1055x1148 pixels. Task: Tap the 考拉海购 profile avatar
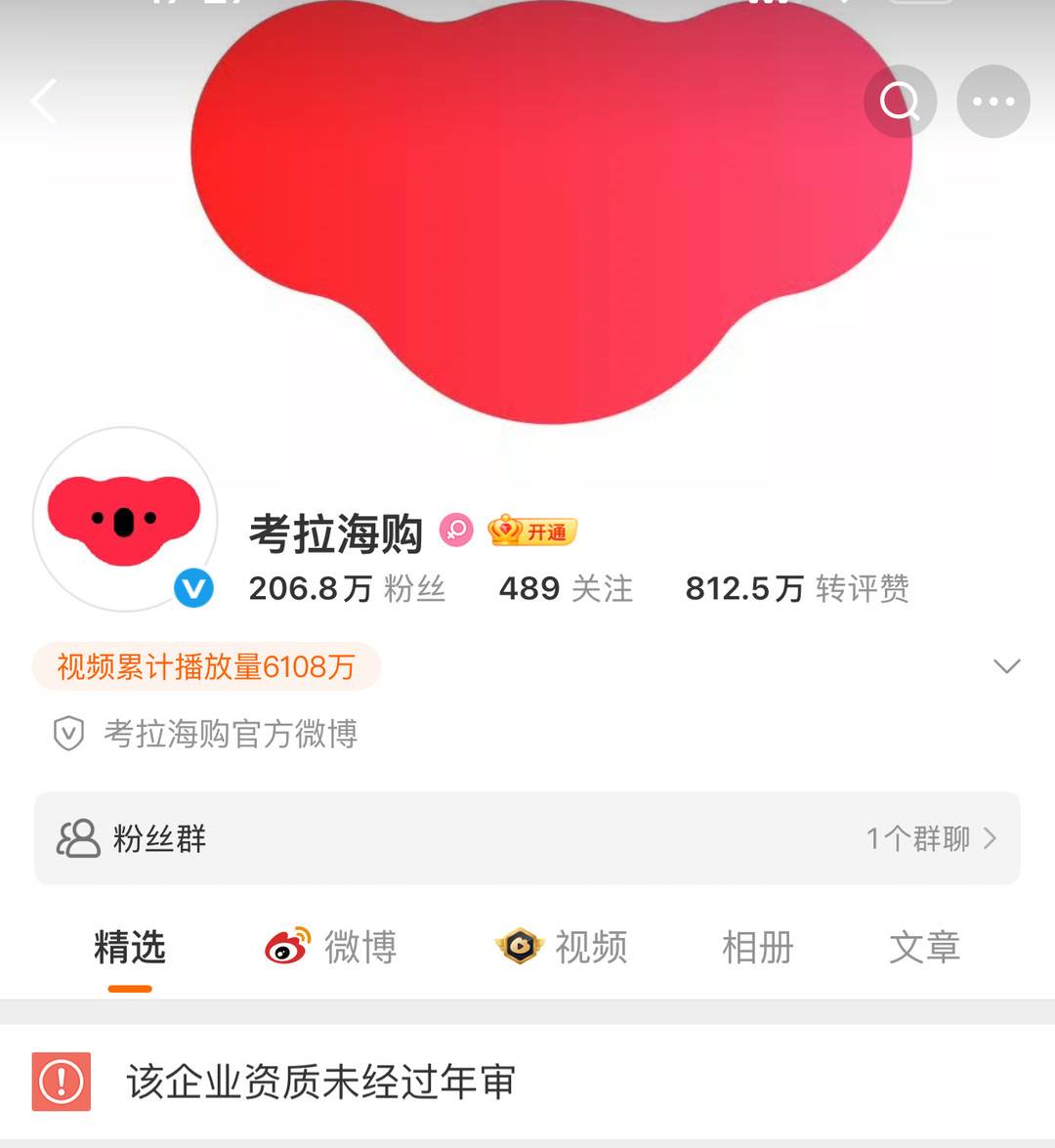click(124, 519)
